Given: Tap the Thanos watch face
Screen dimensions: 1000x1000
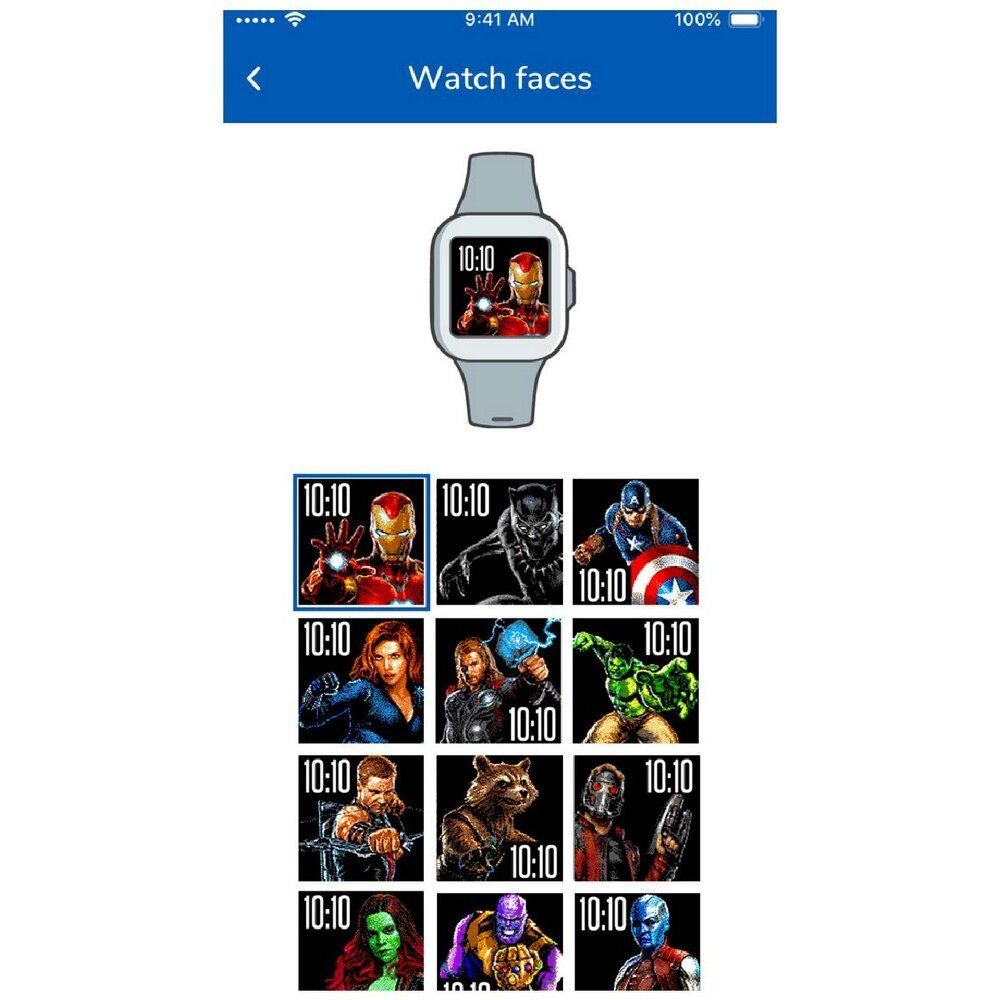Looking at the screenshot, I should tap(499, 941).
